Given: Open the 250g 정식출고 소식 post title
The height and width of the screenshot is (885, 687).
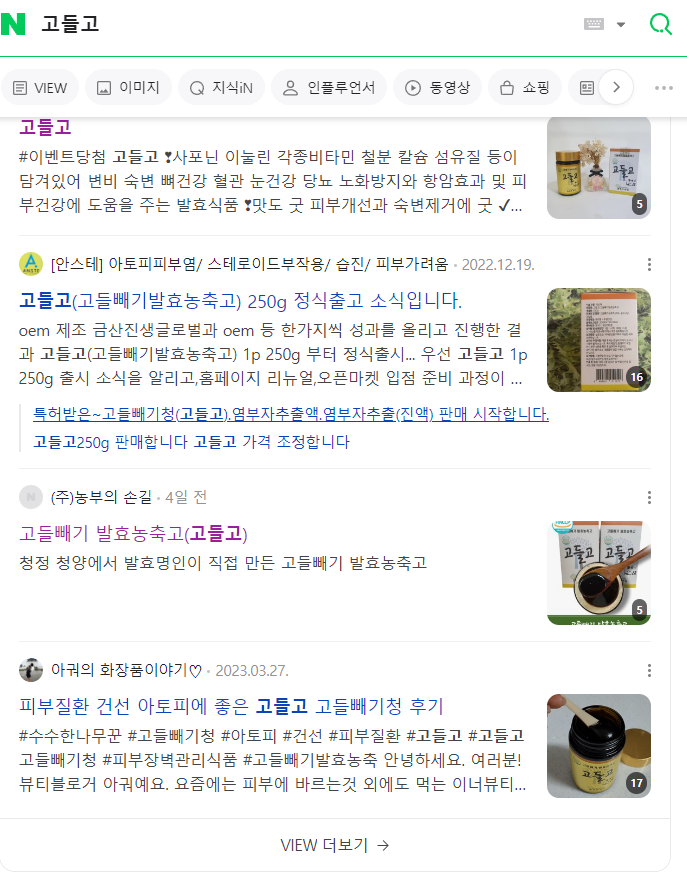Looking at the screenshot, I should 240,301.
